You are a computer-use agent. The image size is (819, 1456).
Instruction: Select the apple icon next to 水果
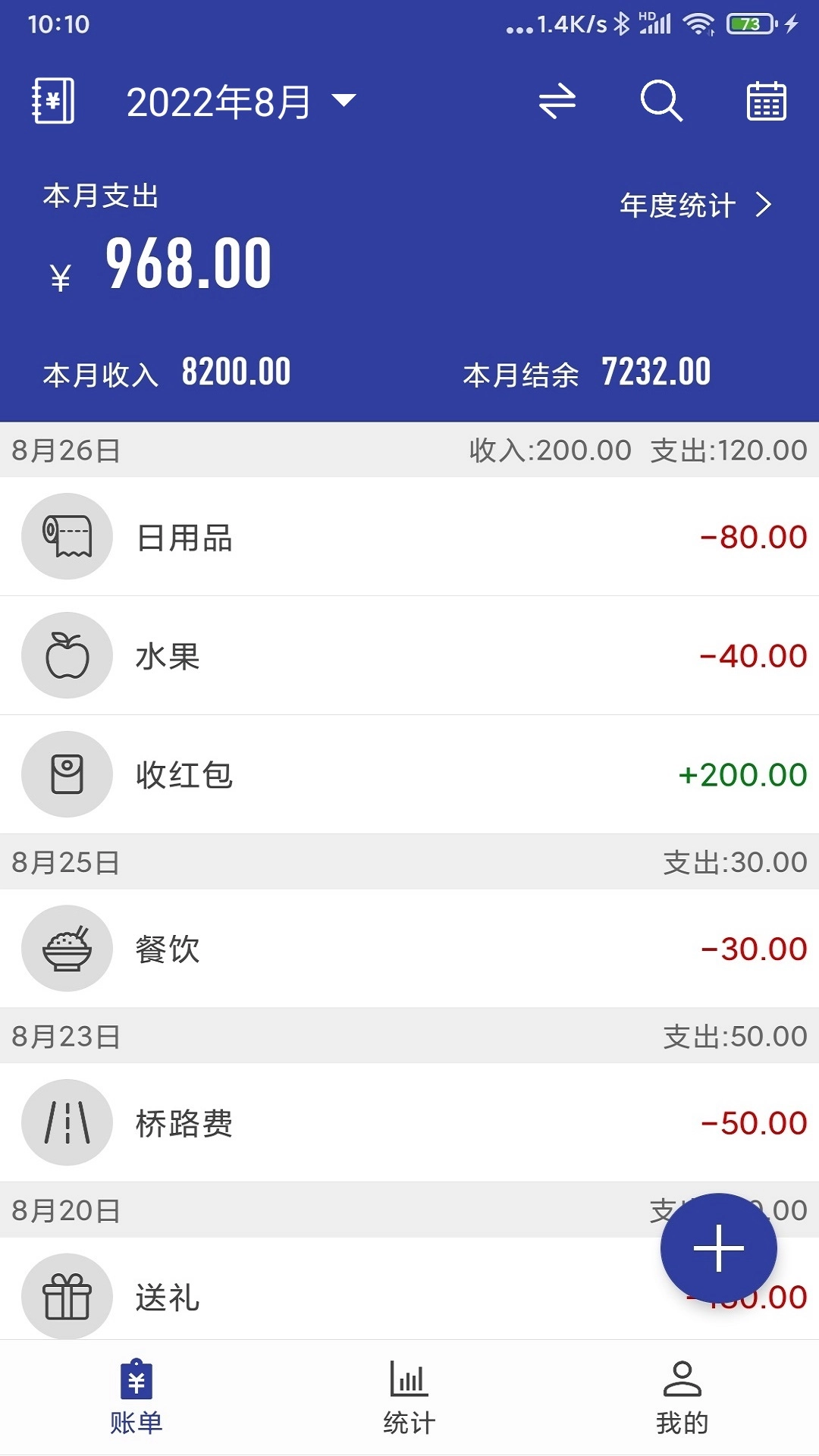67,655
